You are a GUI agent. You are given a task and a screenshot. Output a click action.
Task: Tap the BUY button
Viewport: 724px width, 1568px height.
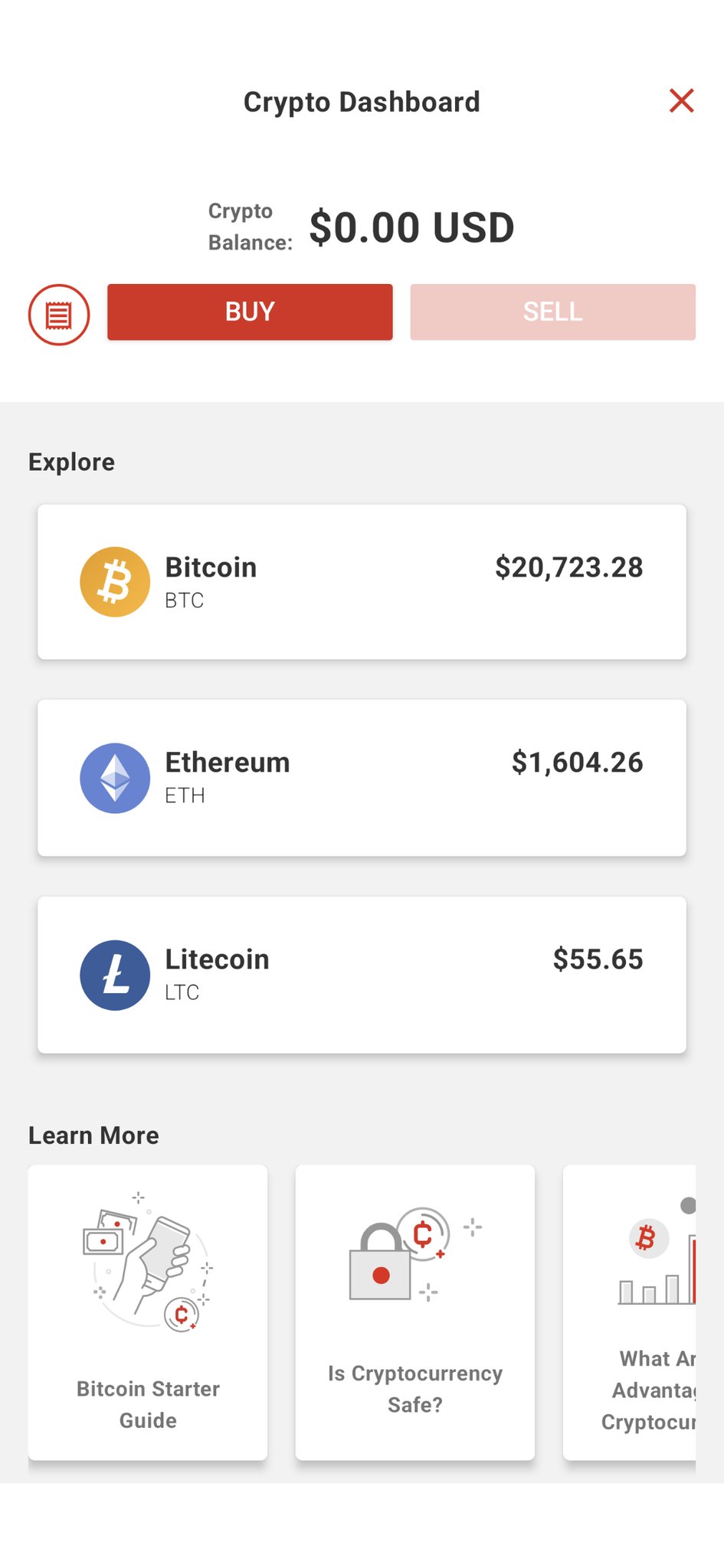pos(250,312)
